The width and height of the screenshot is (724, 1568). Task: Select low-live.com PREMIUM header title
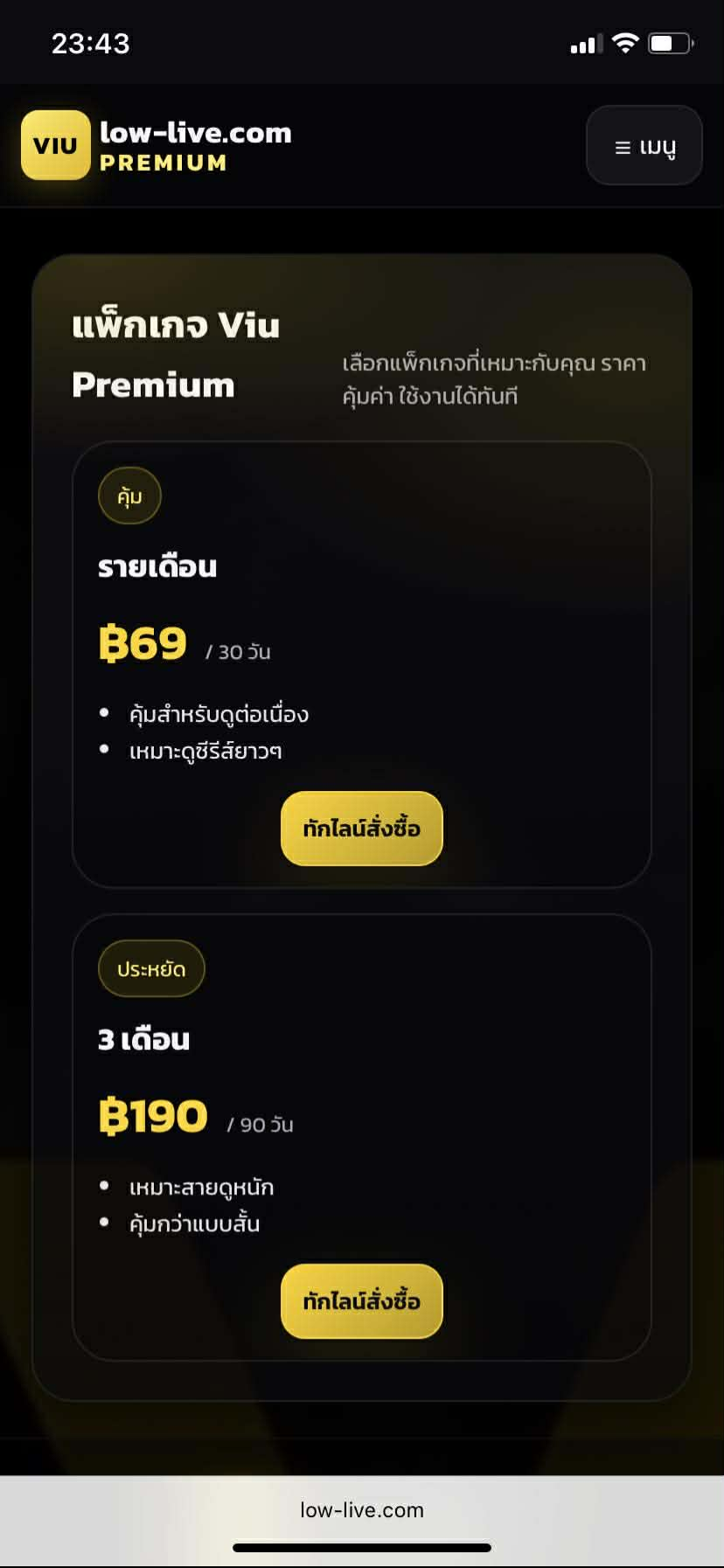[x=196, y=145]
